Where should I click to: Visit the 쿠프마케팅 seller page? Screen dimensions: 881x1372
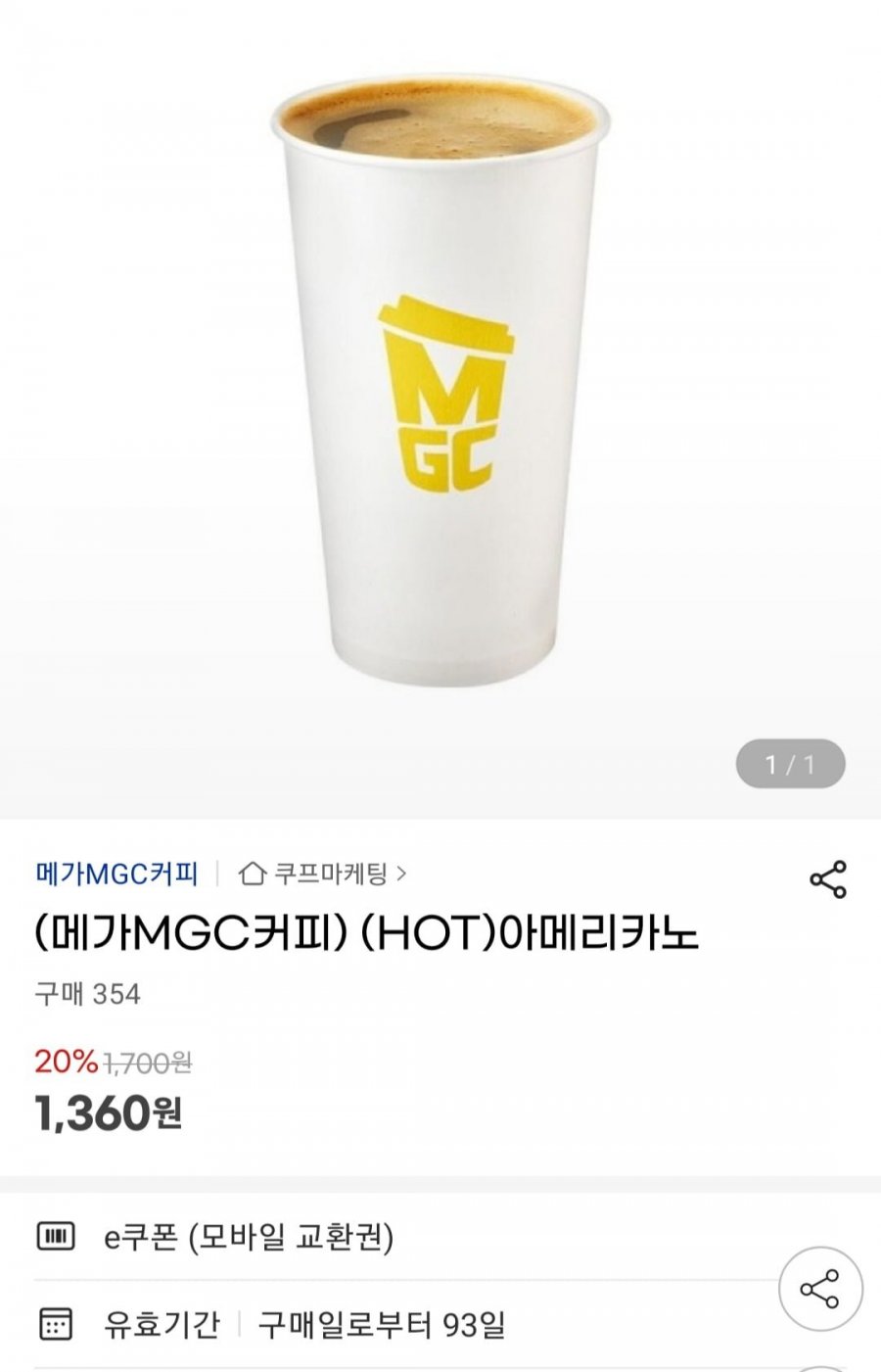323,873
